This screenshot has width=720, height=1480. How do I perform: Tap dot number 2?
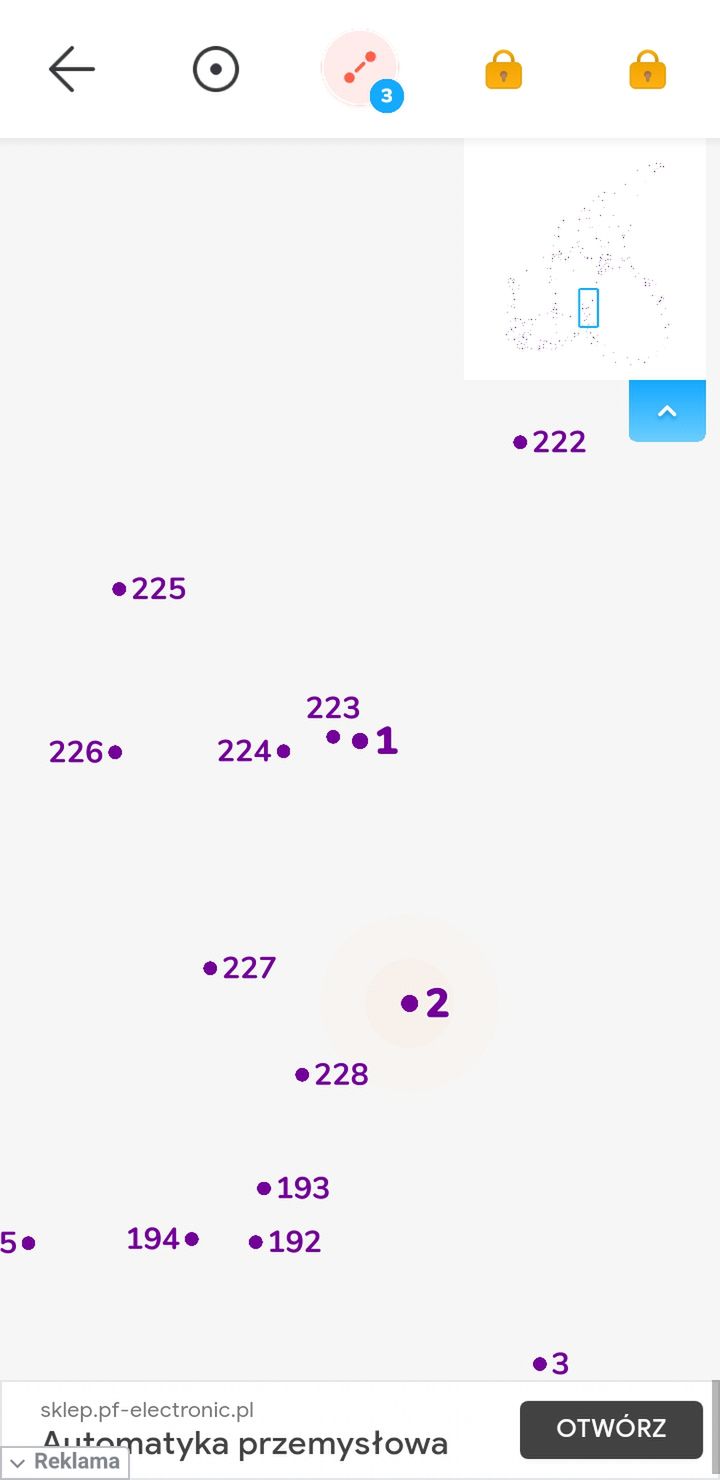click(409, 1003)
